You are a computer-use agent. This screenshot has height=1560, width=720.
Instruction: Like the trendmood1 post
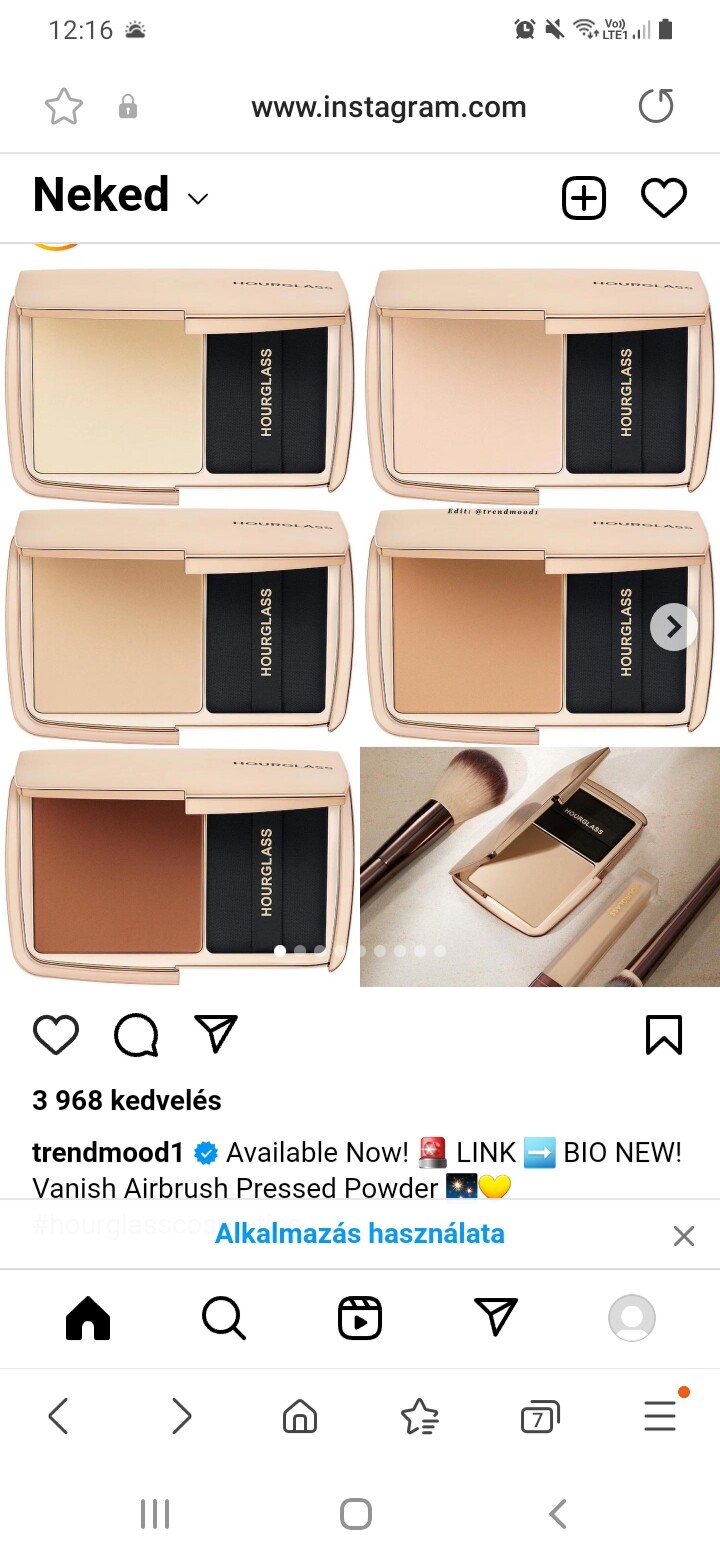(x=56, y=1035)
